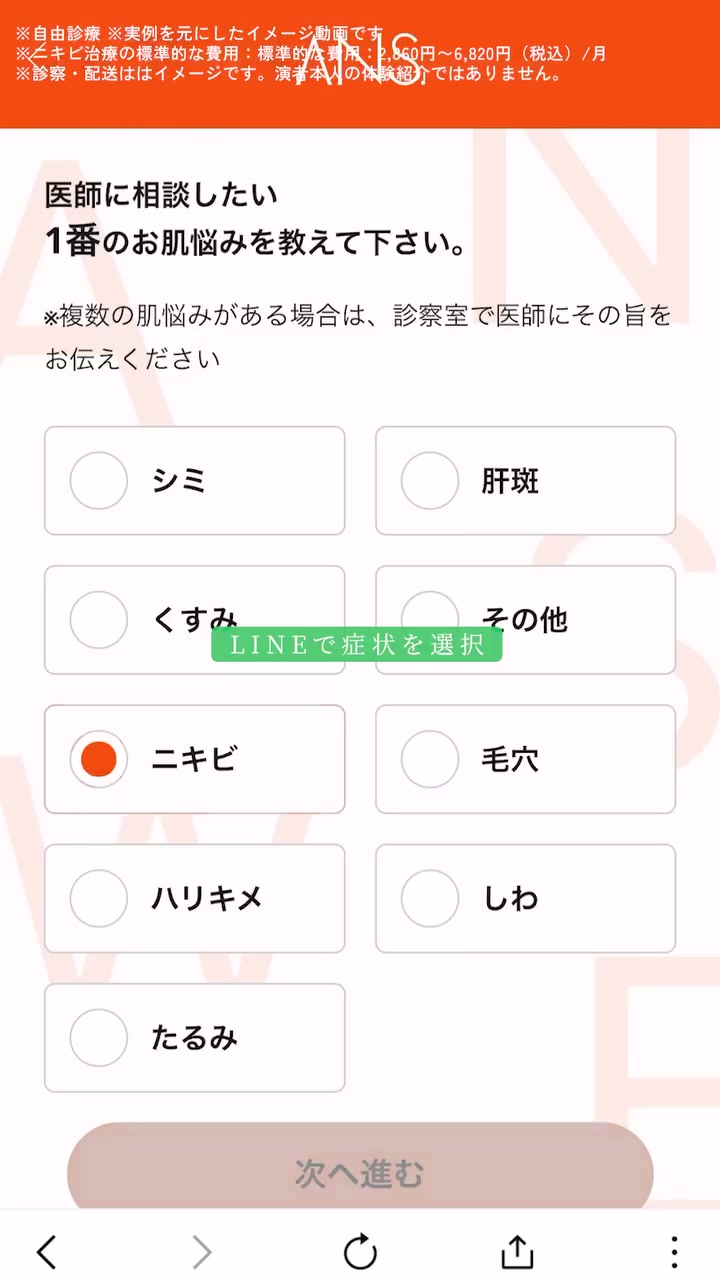The width and height of the screenshot is (720, 1280).
Task: Select the しわ option
Action: [x=525, y=898]
